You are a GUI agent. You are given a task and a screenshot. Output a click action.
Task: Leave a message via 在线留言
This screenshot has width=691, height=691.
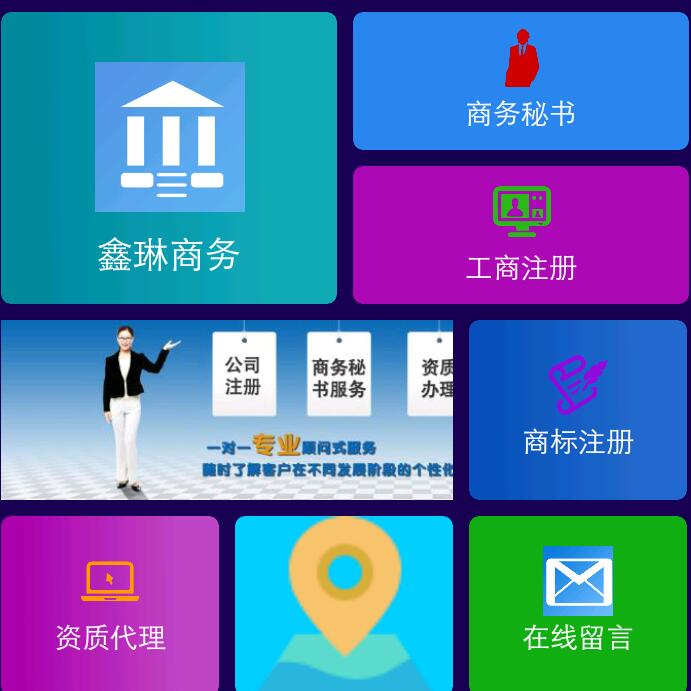(x=578, y=603)
